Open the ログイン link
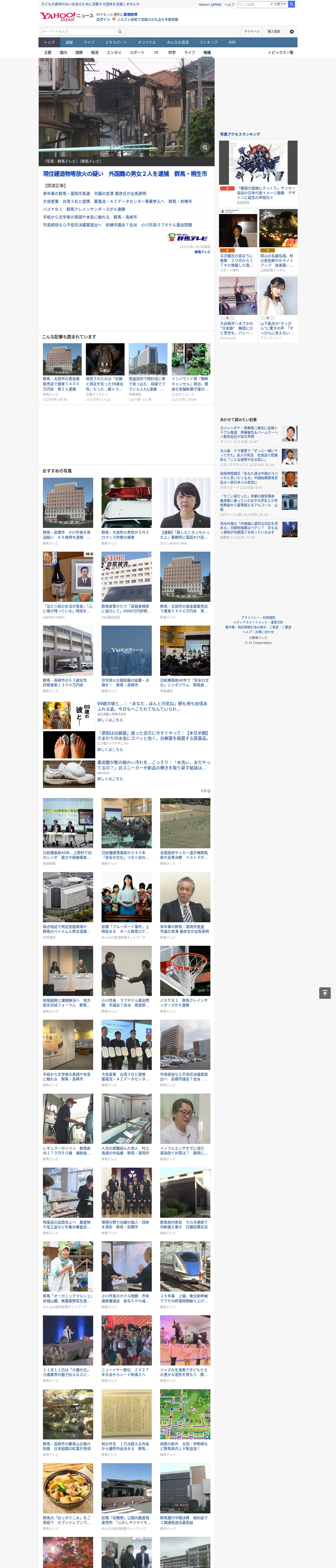Viewport: 336px width, 1568px height. tap(103, 20)
